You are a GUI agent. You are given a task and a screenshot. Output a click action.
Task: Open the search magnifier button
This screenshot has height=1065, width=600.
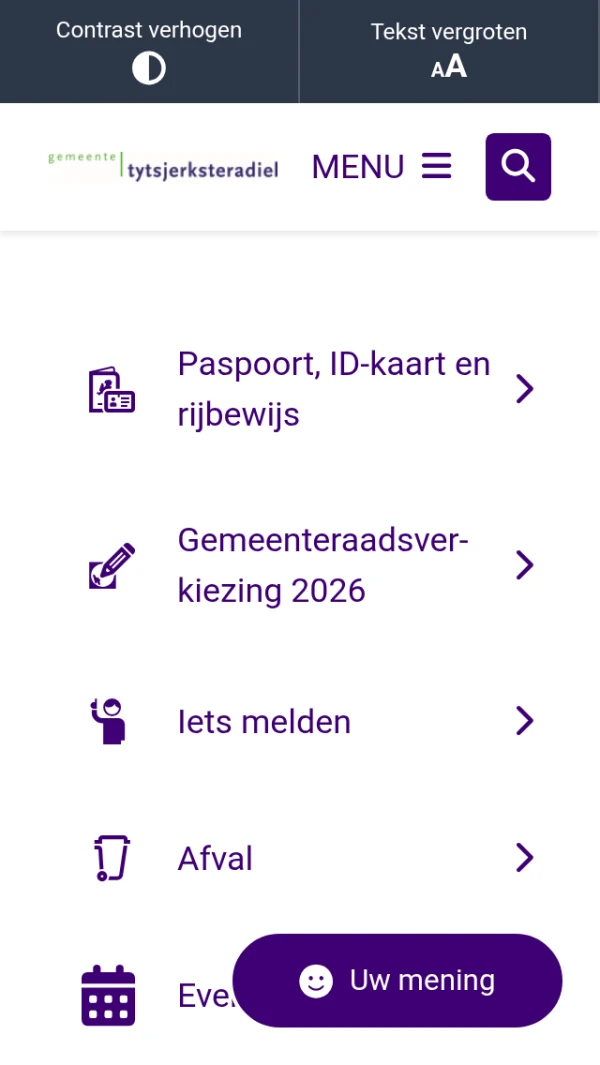pyautogui.click(x=518, y=167)
